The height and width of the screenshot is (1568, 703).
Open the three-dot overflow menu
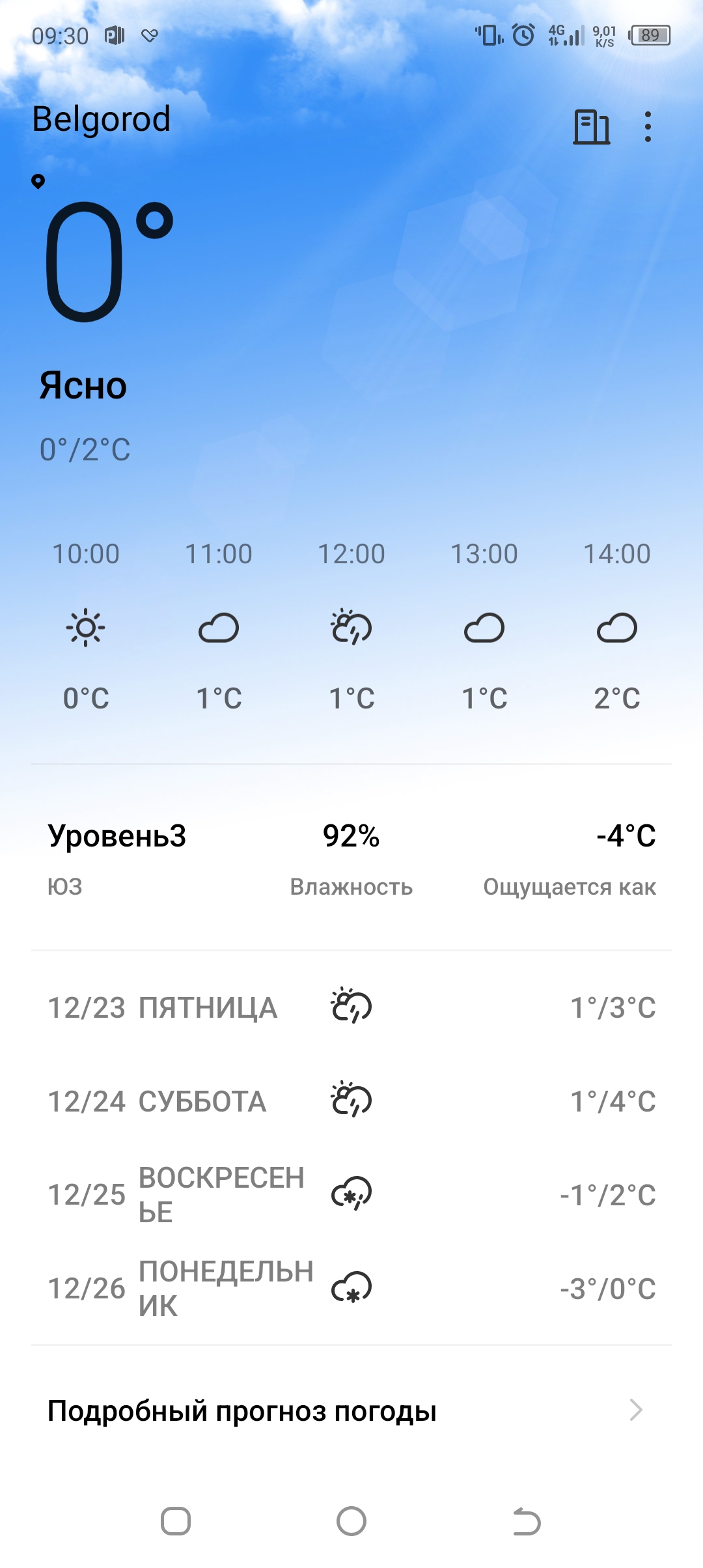[647, 126]
